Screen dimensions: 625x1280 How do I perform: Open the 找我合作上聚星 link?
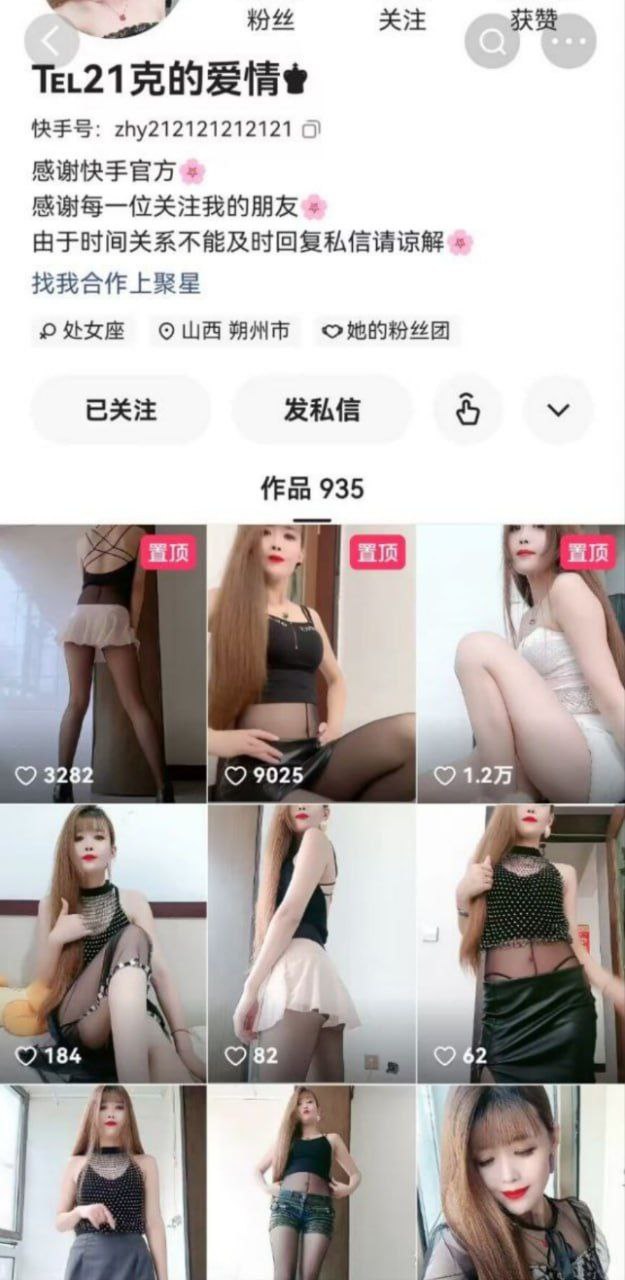116,284
